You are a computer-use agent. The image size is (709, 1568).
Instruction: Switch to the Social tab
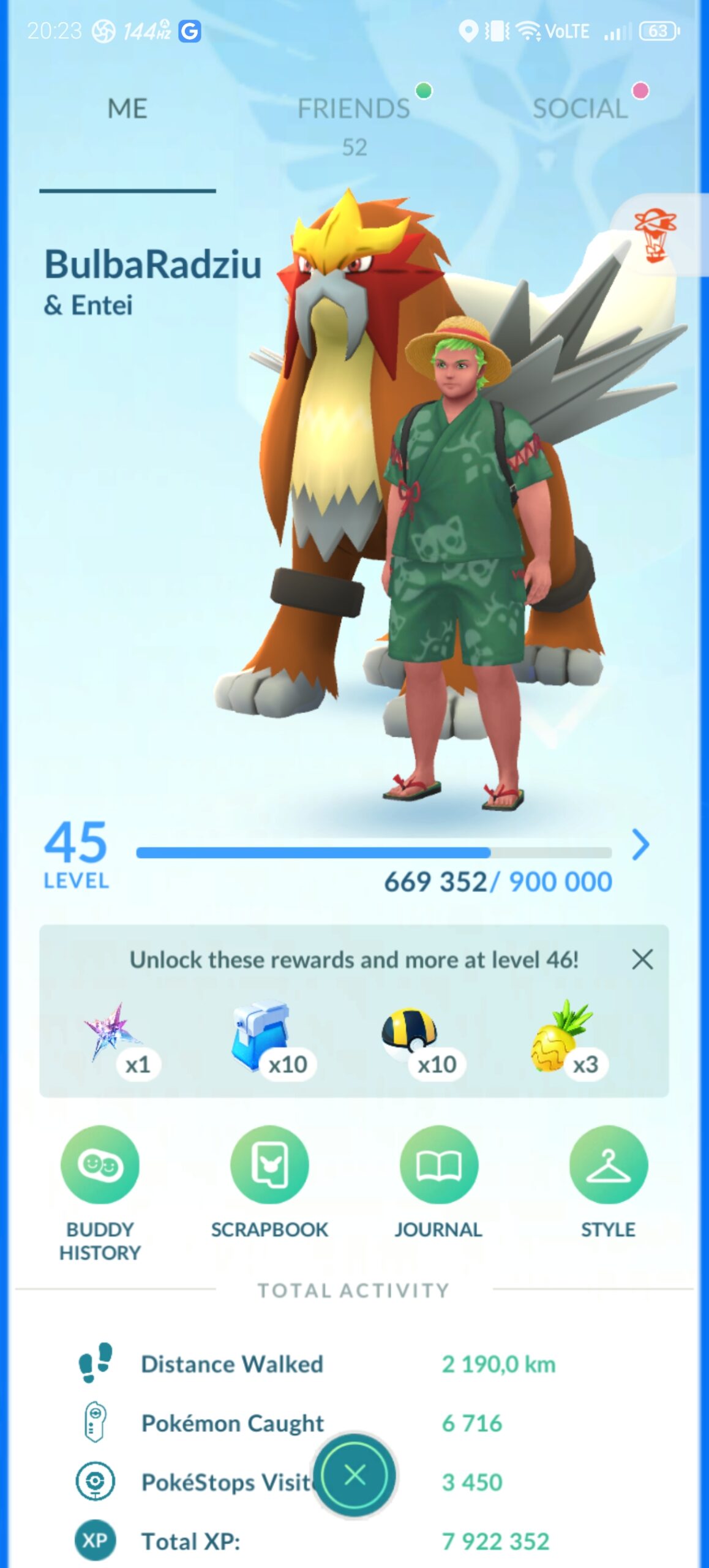coord(580,110)
